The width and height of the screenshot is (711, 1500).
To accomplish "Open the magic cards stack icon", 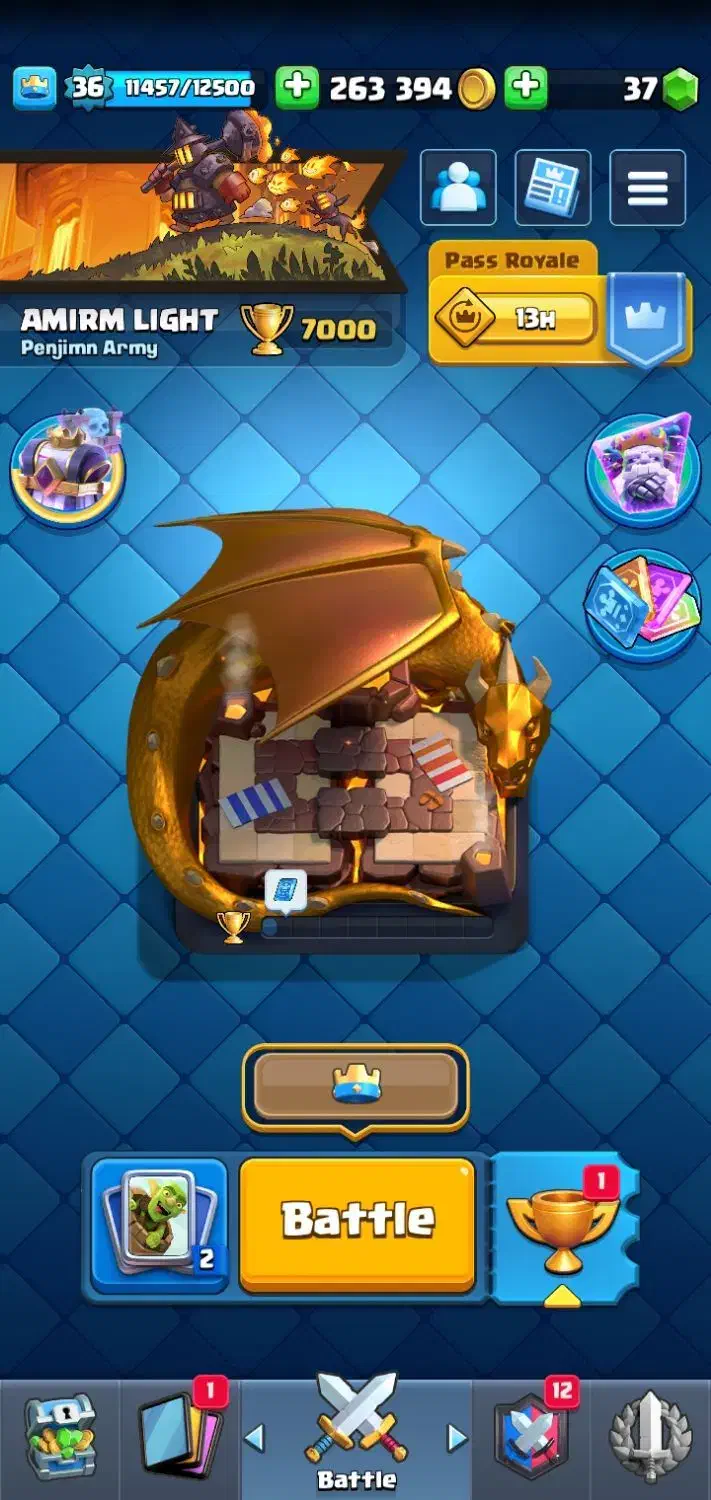I will coord(643,606).
